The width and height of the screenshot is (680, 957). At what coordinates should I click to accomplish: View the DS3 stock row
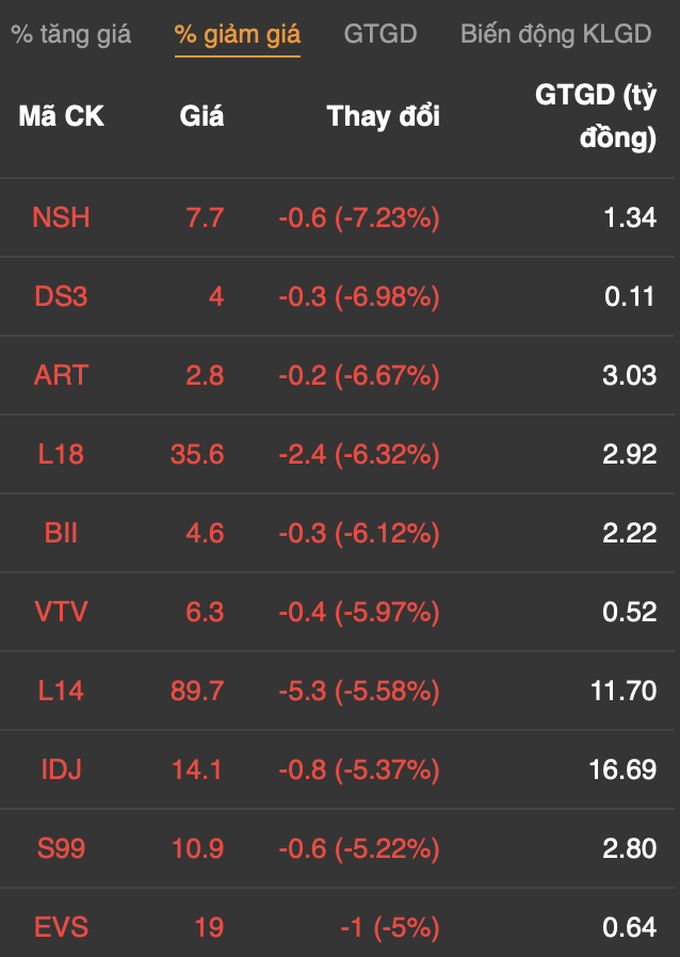pyautogui.click(x=61, y=297)
